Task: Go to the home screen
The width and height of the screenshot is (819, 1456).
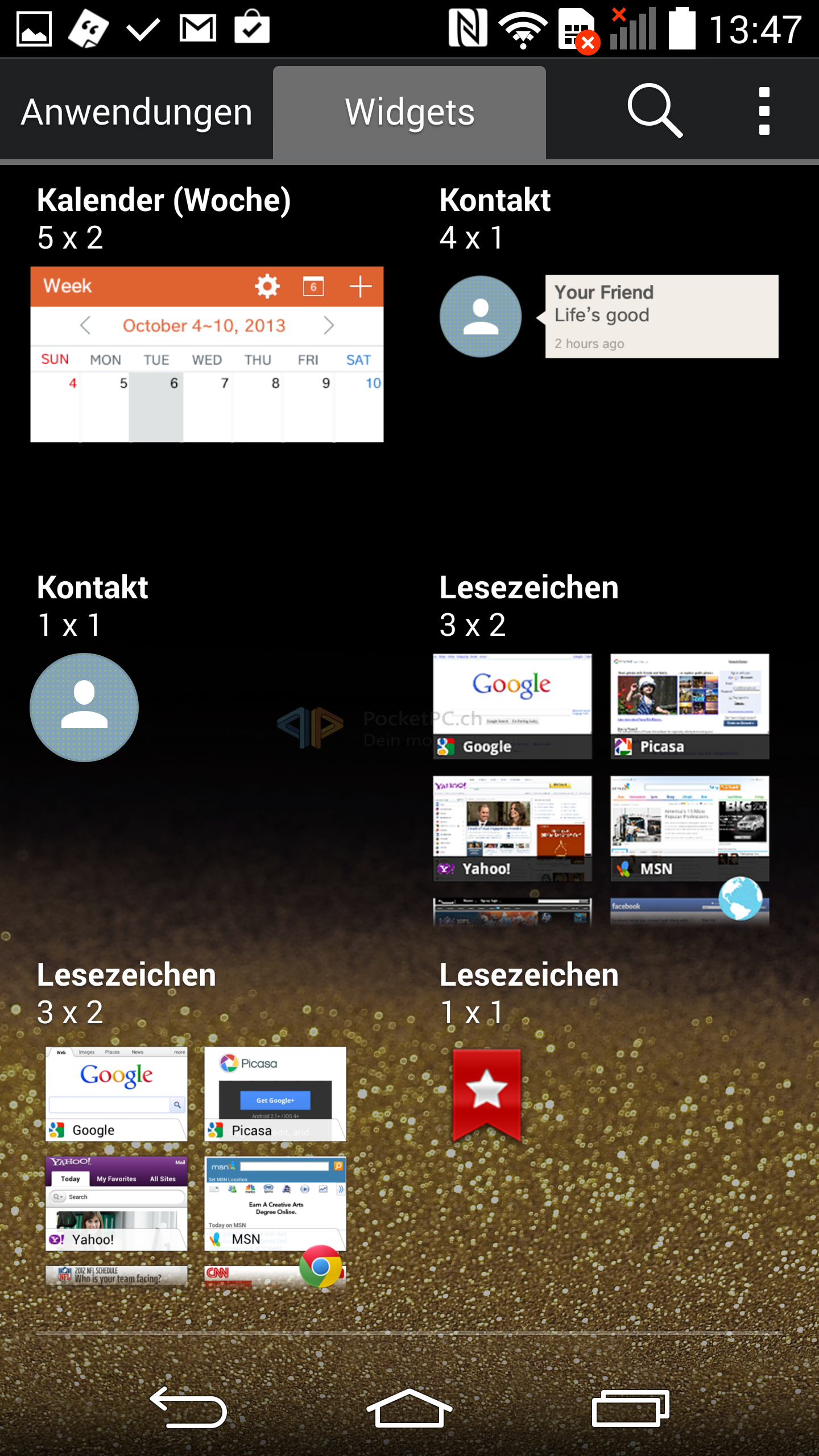Action: pyautogui.click(x=409, y=1408)
